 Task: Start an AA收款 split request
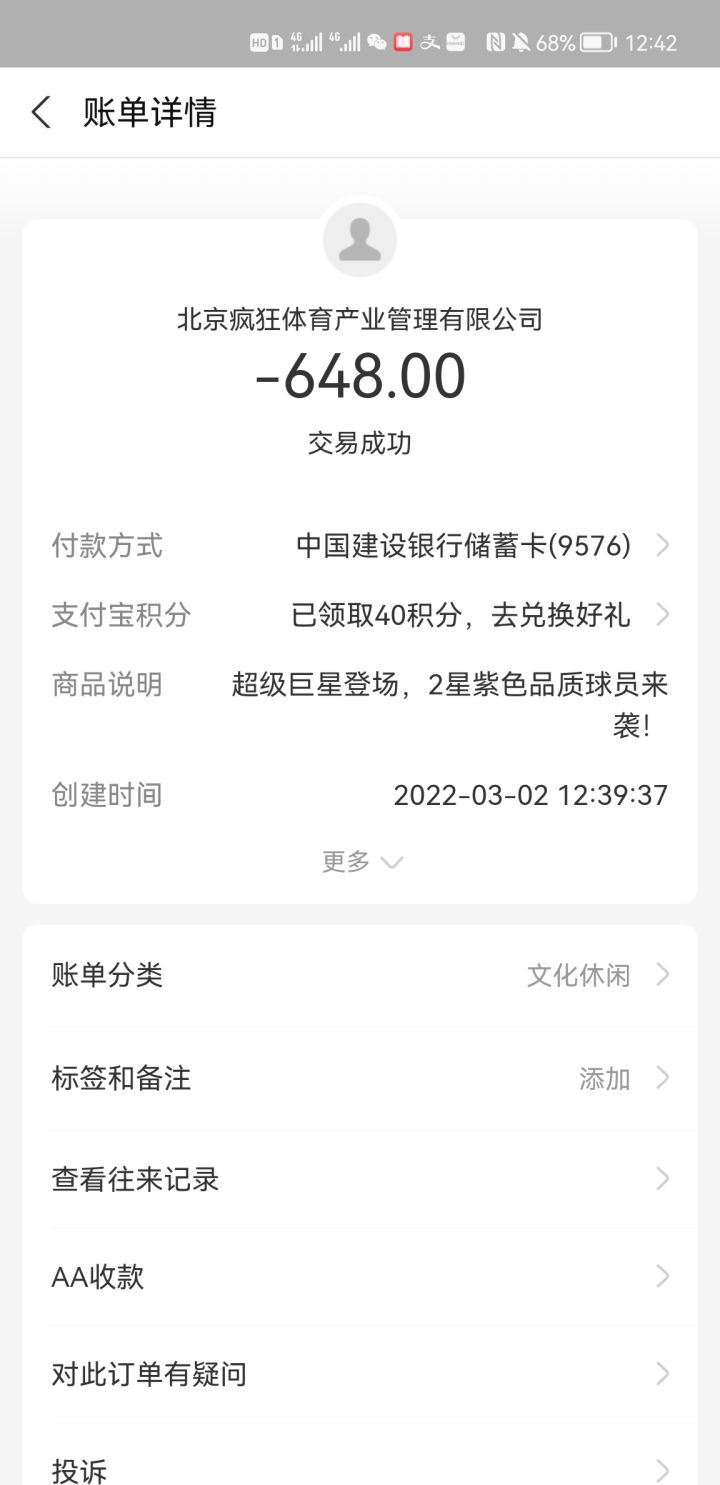coord(360,1277)
